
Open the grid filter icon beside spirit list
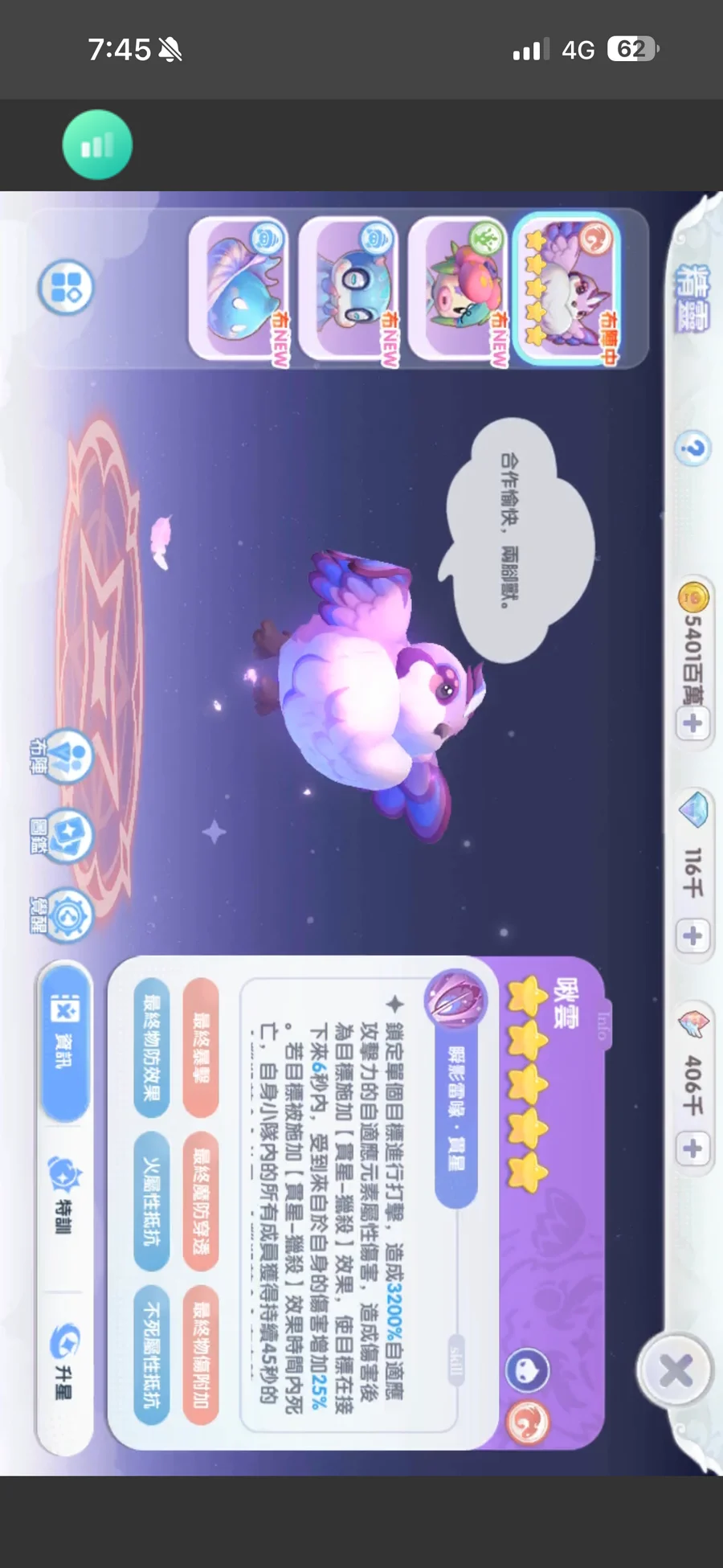pyautogui.click(x=66, y=287)
